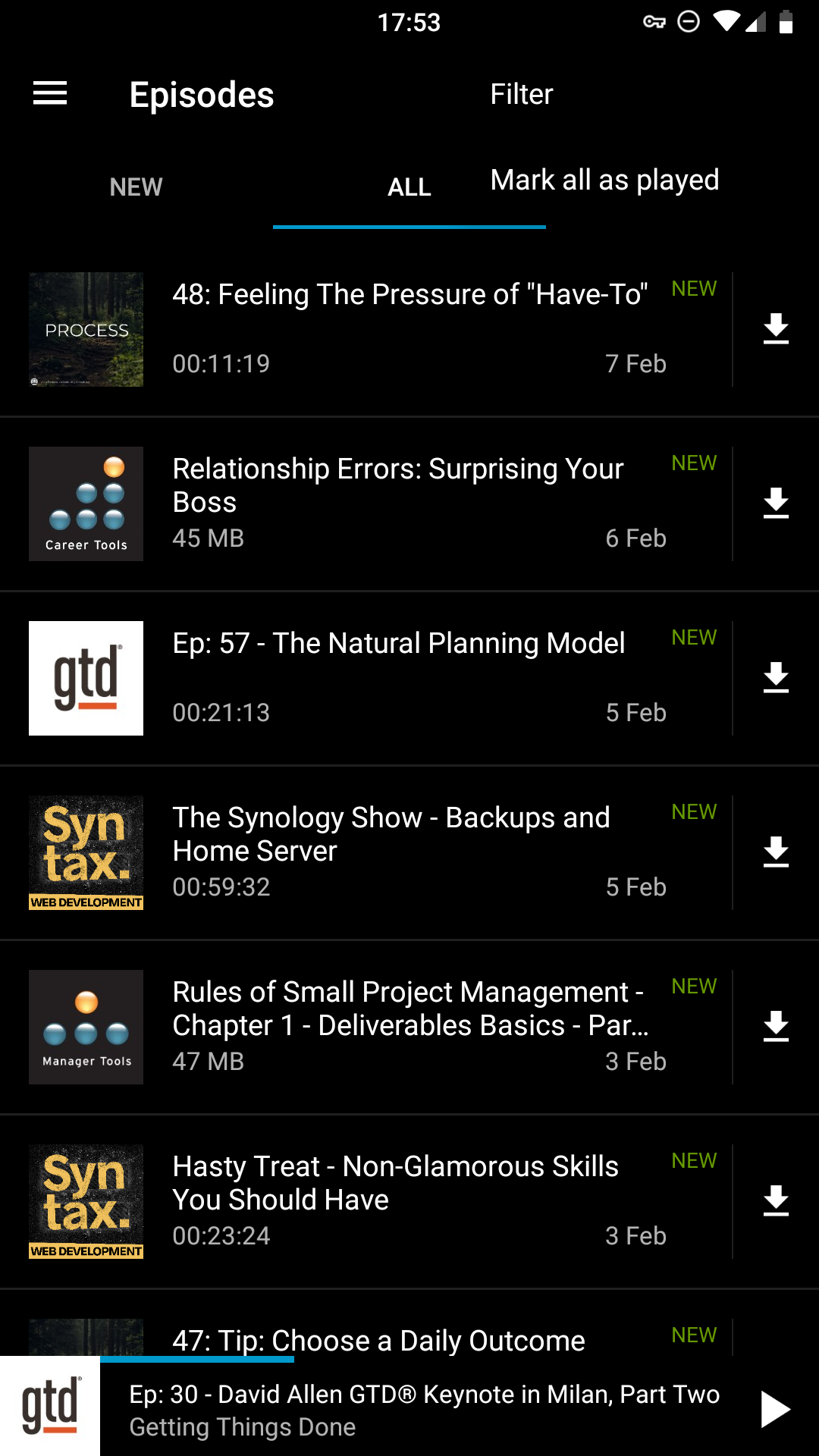Switch to the ALL episodes tab

pos(409,187)
